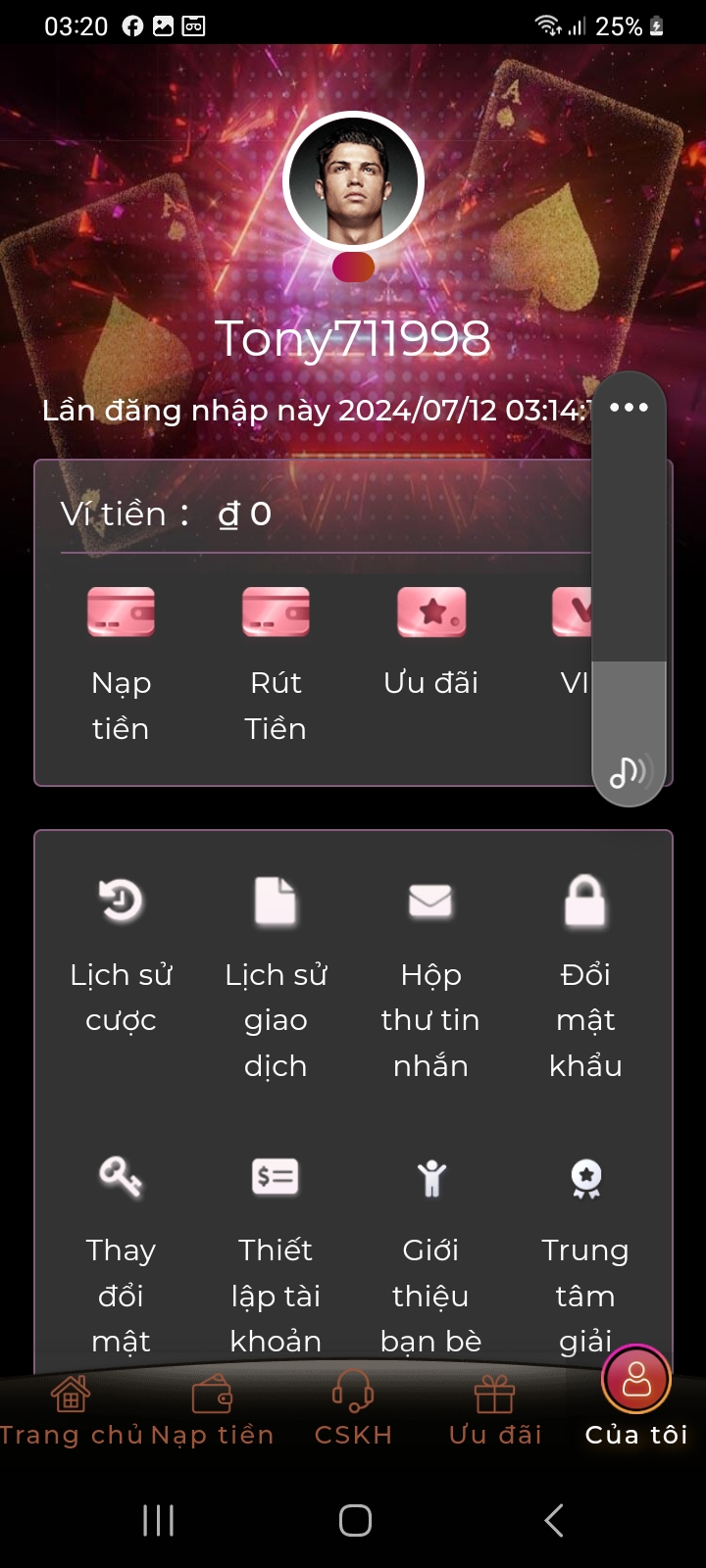Tap the profile avatar picture

(353, 182)
